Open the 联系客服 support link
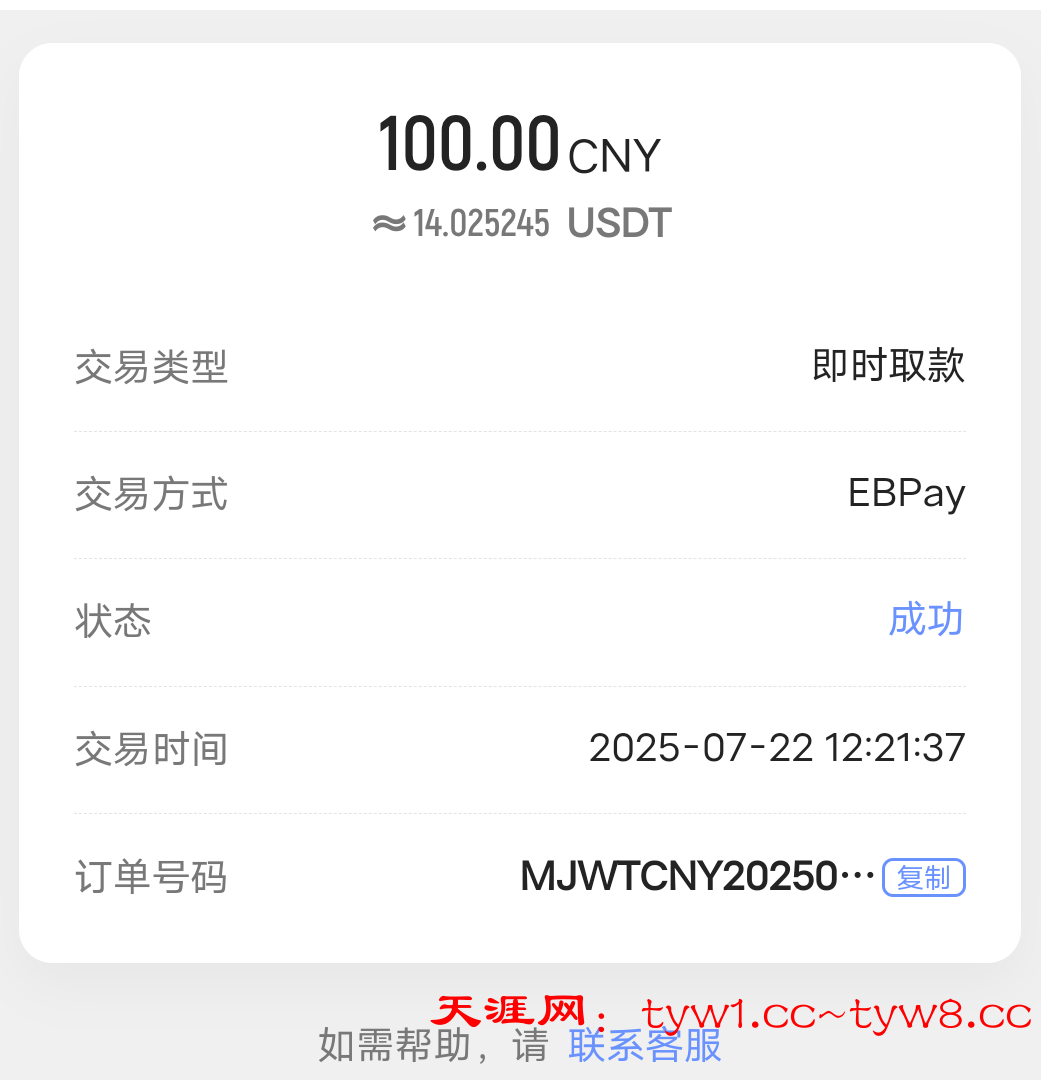The width and height of the screenshot is (1041, 1080). click(x=645, y=1046)
